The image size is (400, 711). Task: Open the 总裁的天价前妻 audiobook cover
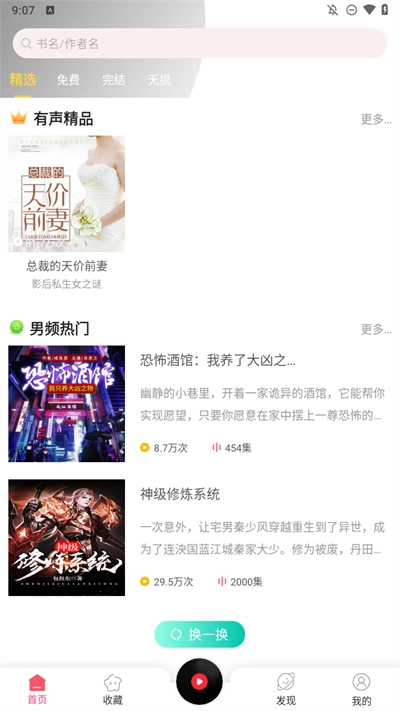(x=67, y=194)
